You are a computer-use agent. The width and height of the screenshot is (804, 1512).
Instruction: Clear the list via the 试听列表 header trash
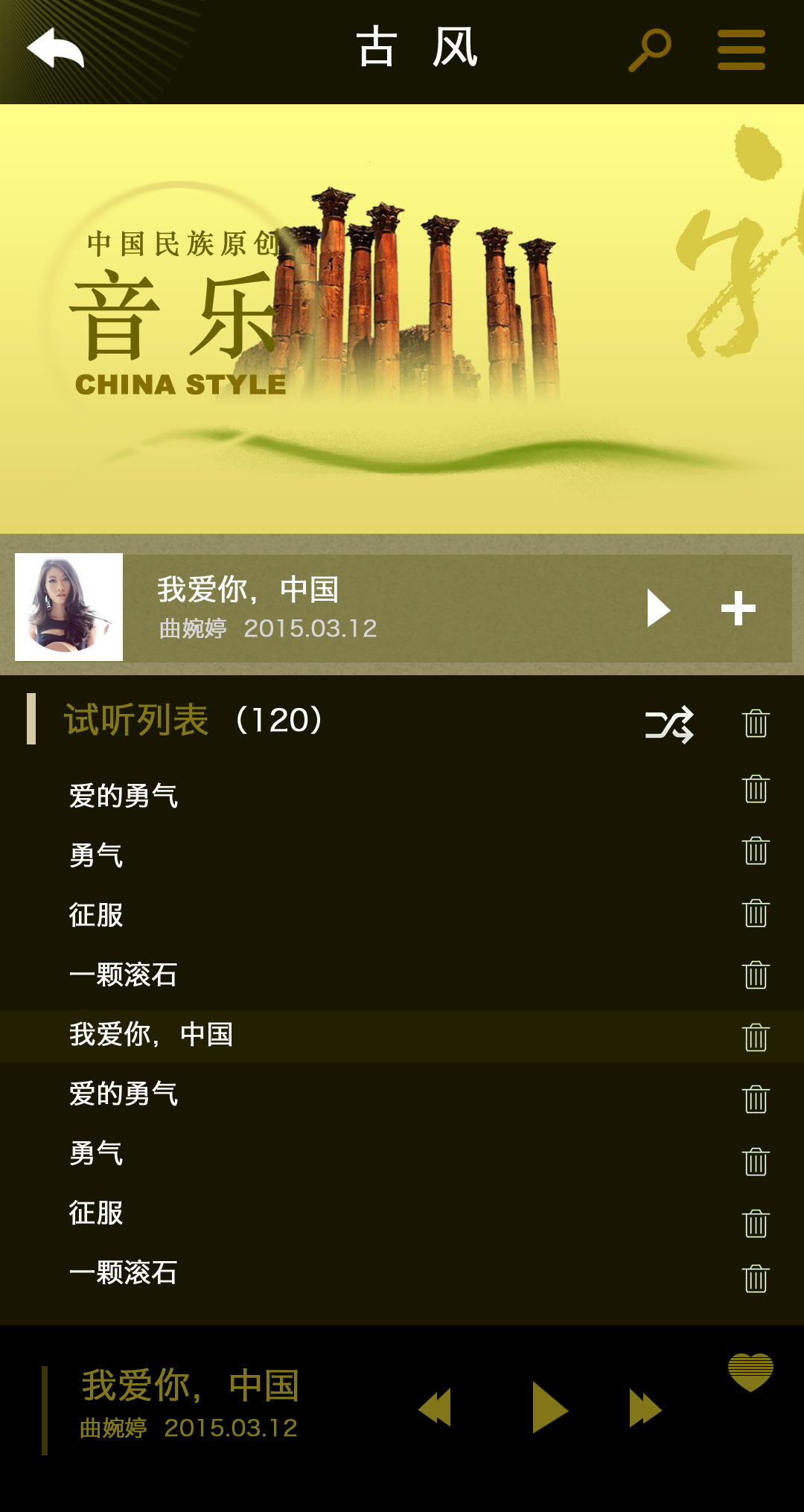756,723
